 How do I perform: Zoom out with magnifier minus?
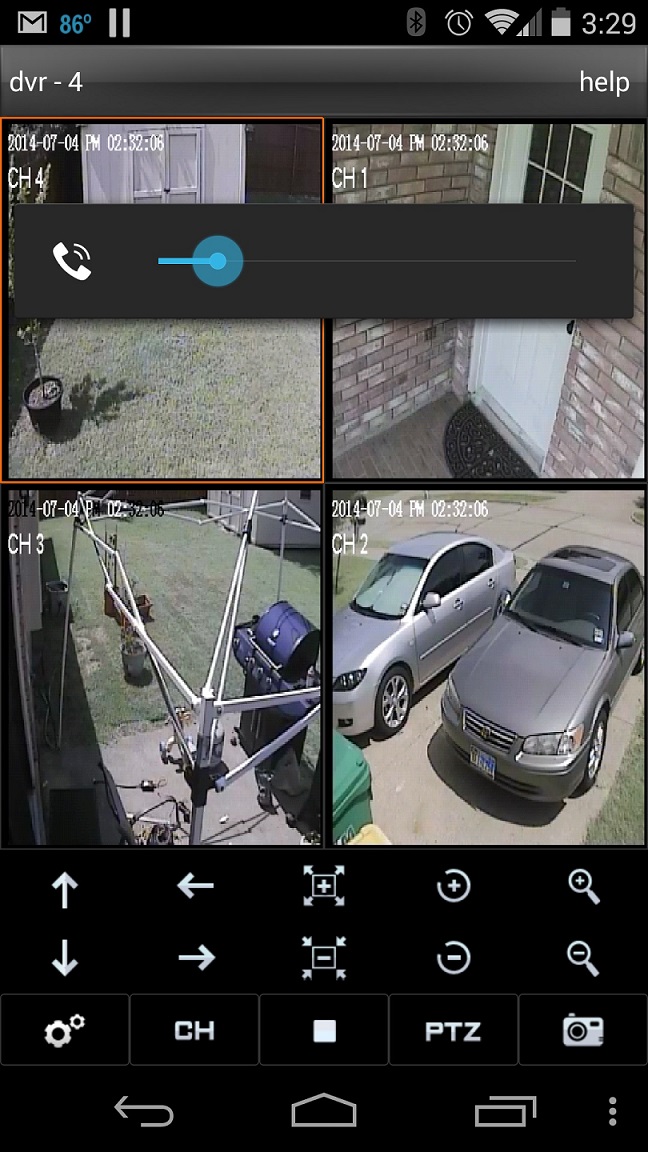tap(583, 958)
